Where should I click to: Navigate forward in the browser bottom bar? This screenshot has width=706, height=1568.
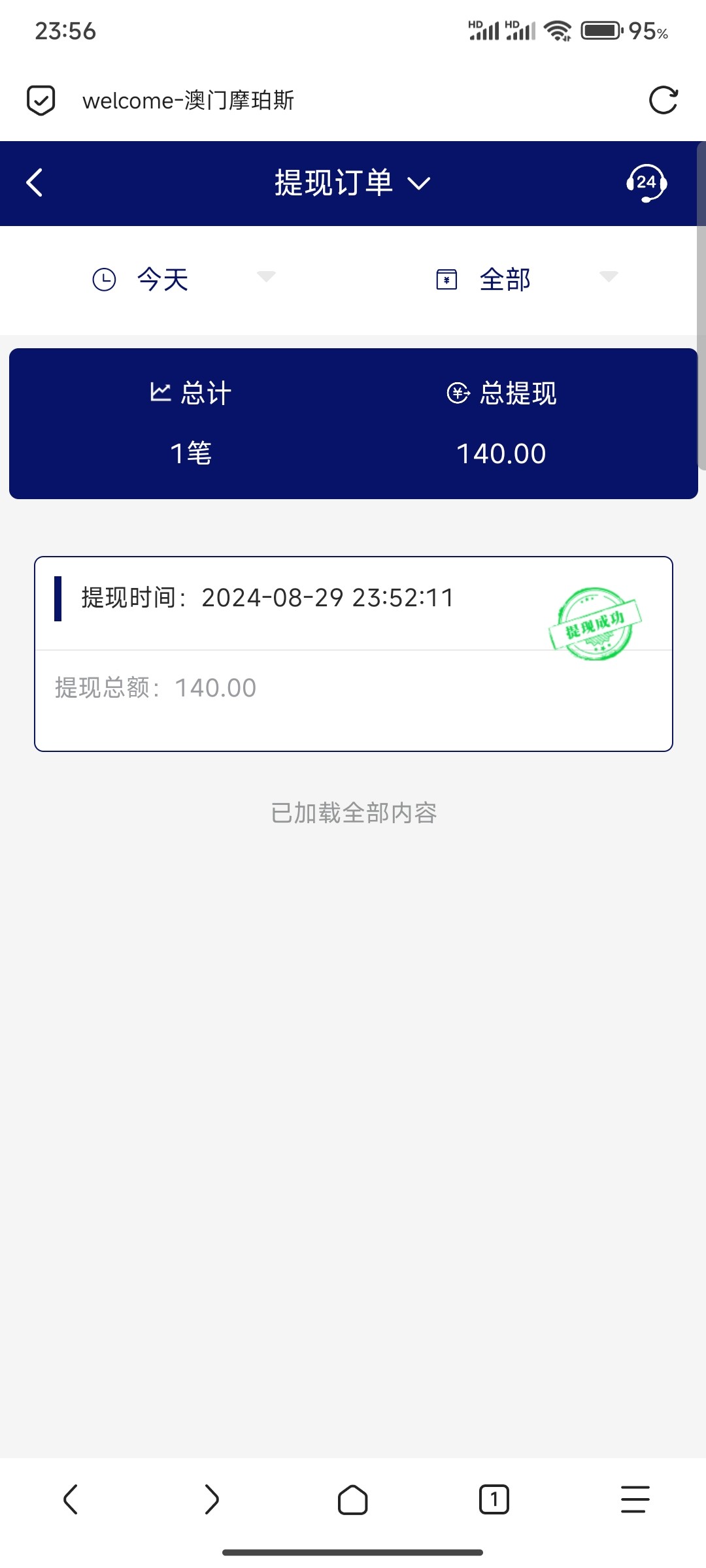[x=212, y=1499]
